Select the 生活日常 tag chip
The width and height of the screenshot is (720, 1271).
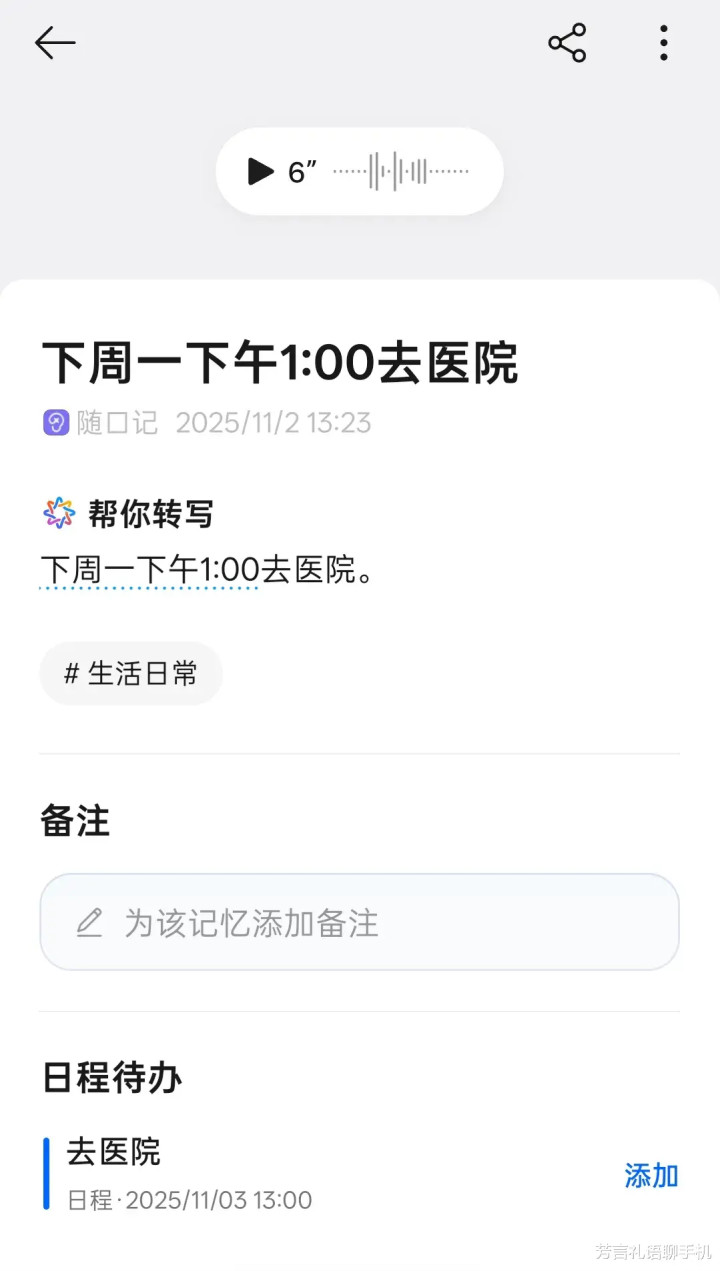pyautogui.click(x=131, y=673)
